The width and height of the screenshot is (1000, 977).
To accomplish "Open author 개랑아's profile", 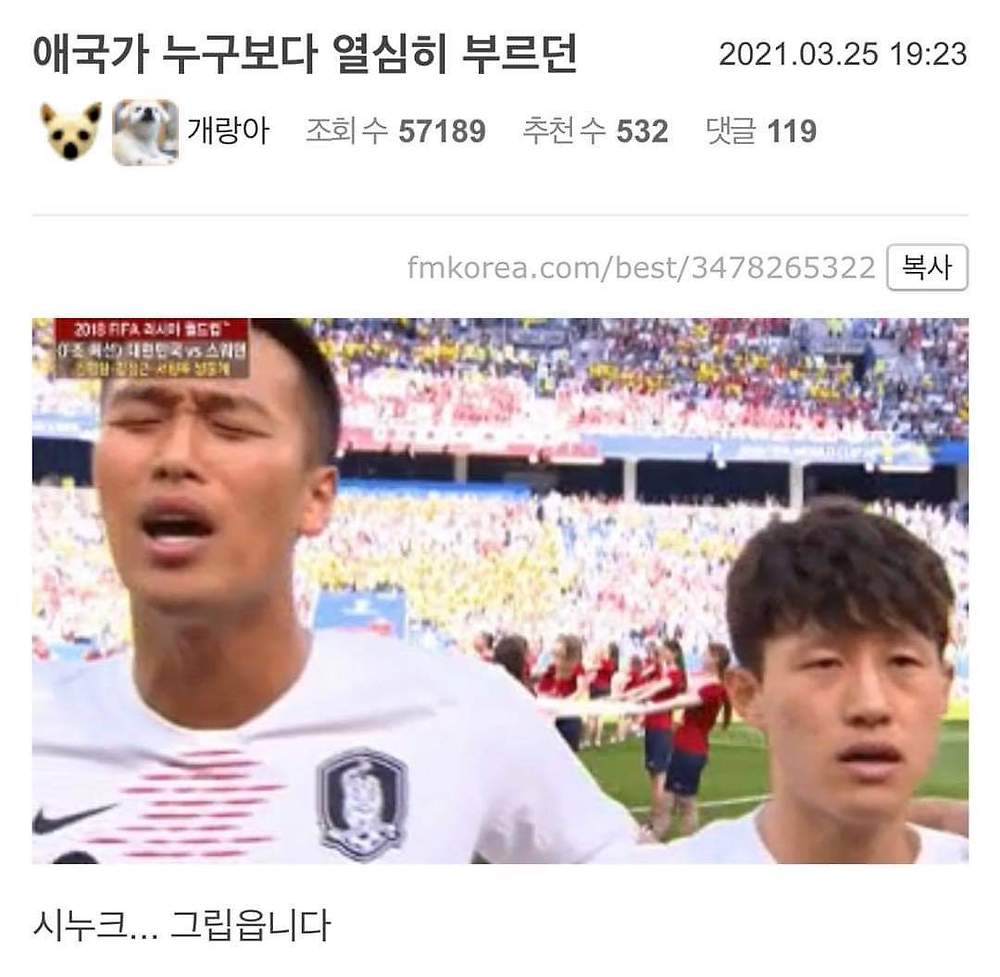I will point(228,131).
